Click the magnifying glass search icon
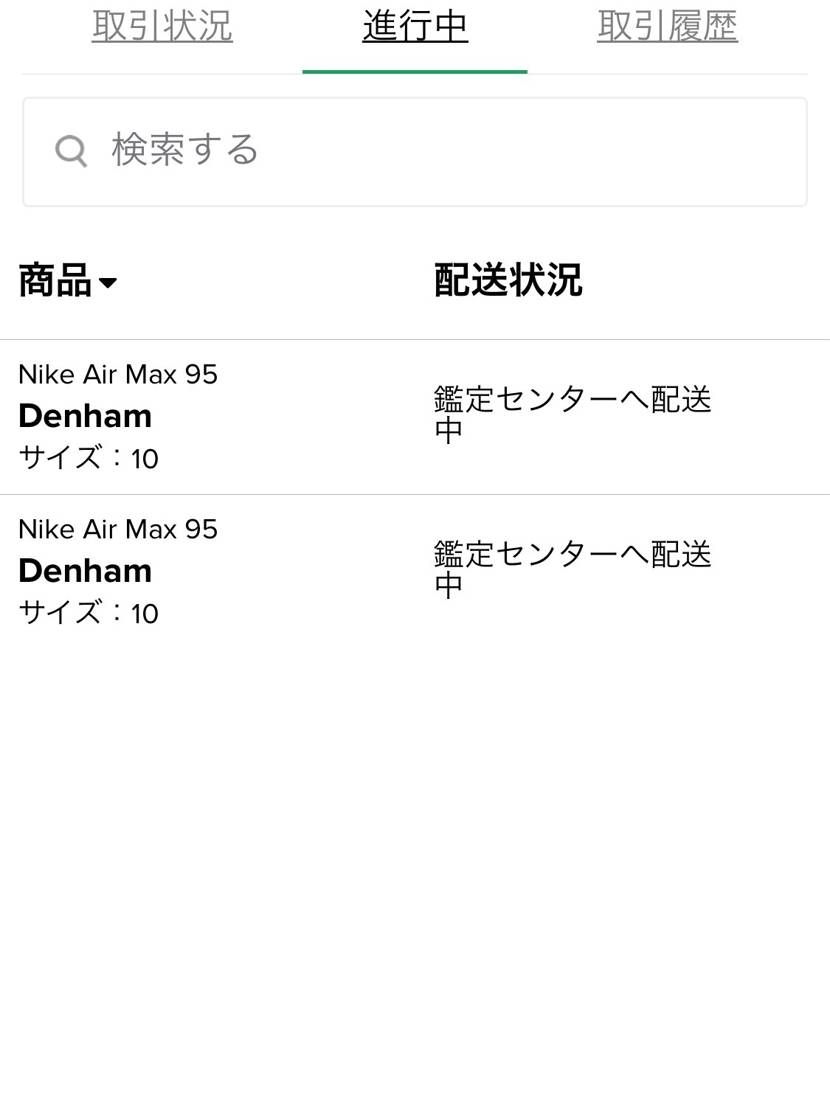 coord(70,150)
